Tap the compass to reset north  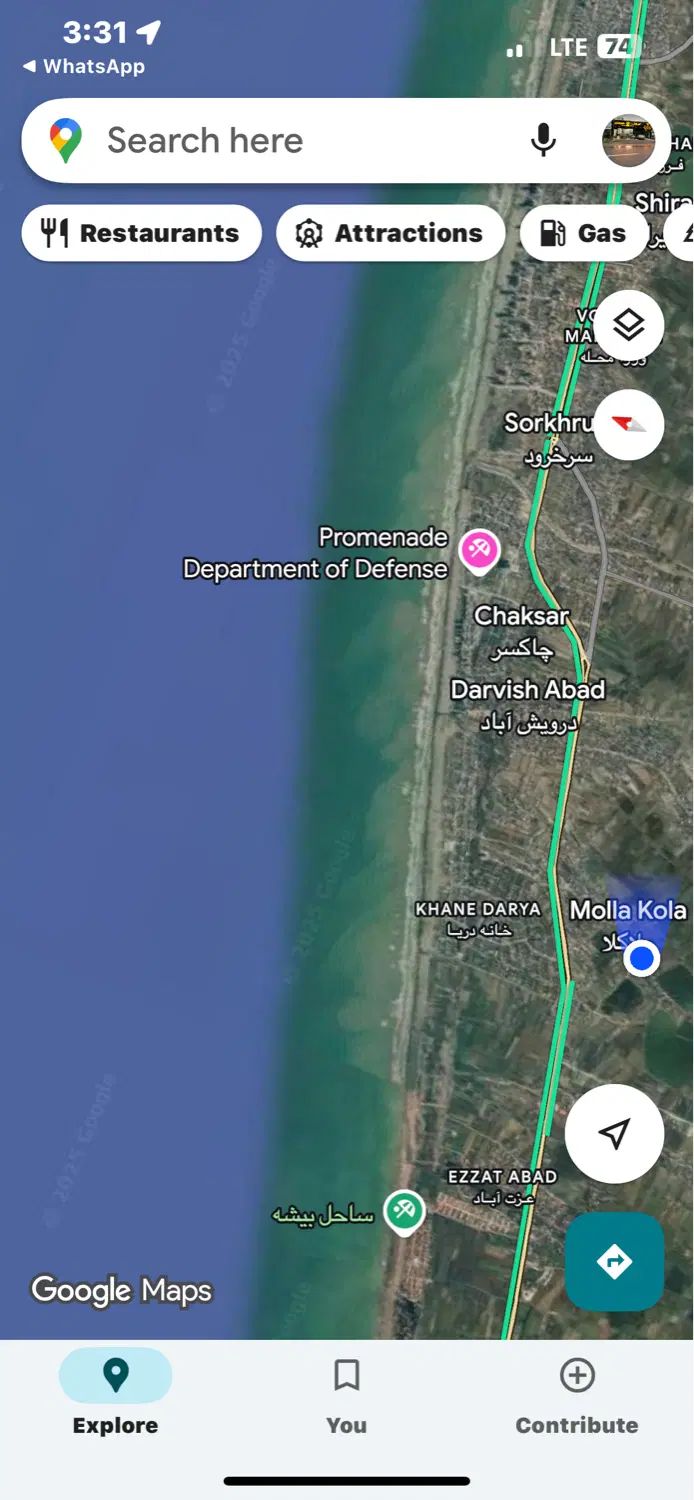point(628,425)
